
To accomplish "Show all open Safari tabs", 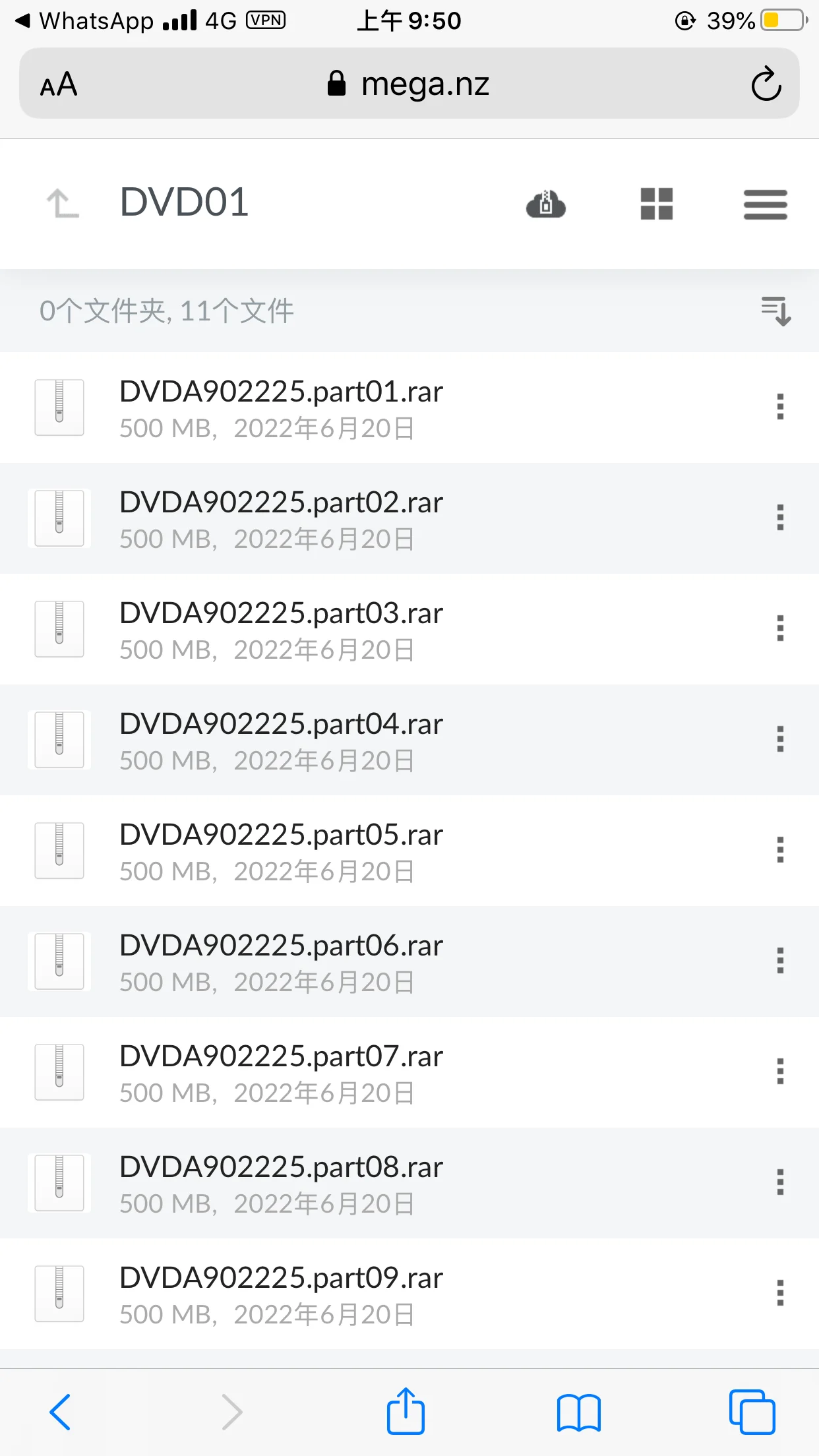I will click(752, 1412).
